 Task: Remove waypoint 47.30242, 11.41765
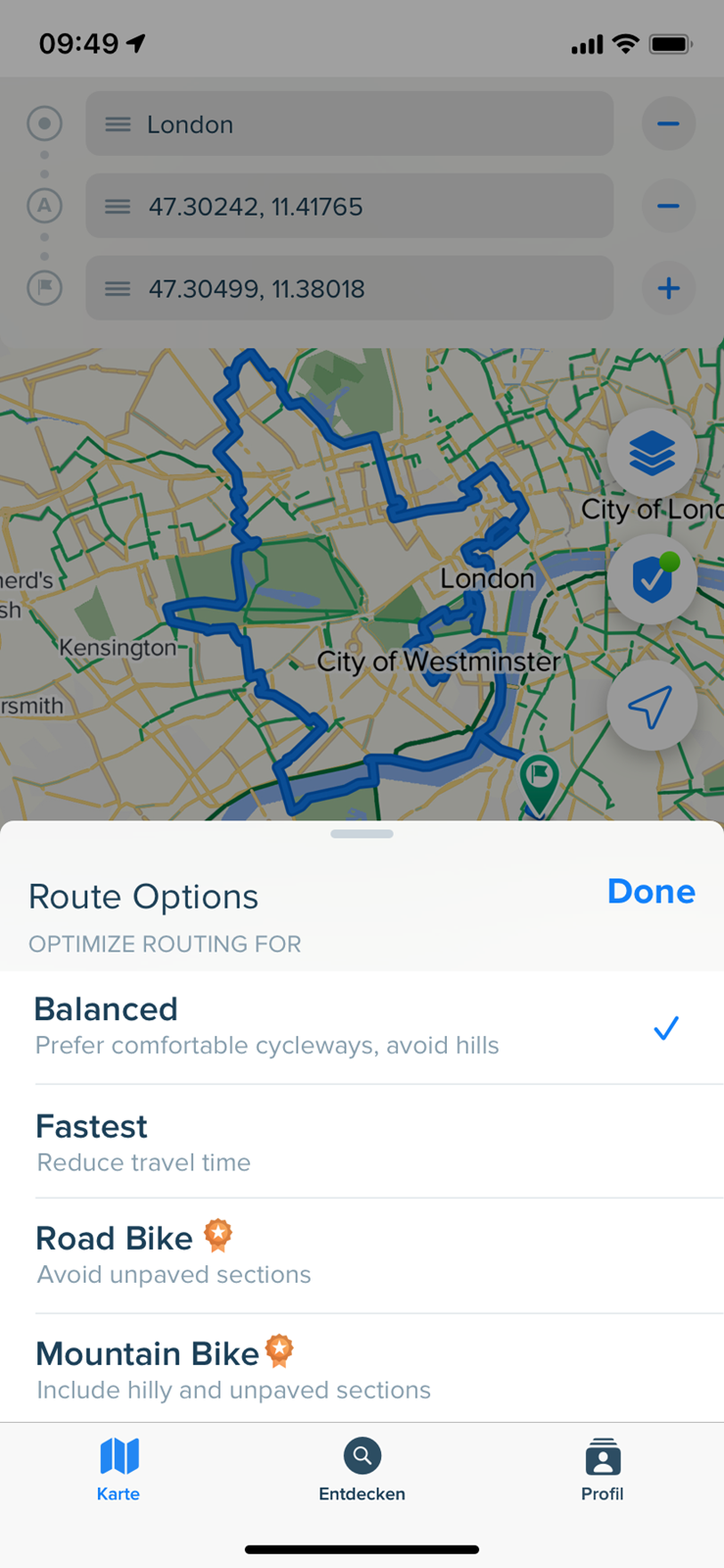point(668,206)
